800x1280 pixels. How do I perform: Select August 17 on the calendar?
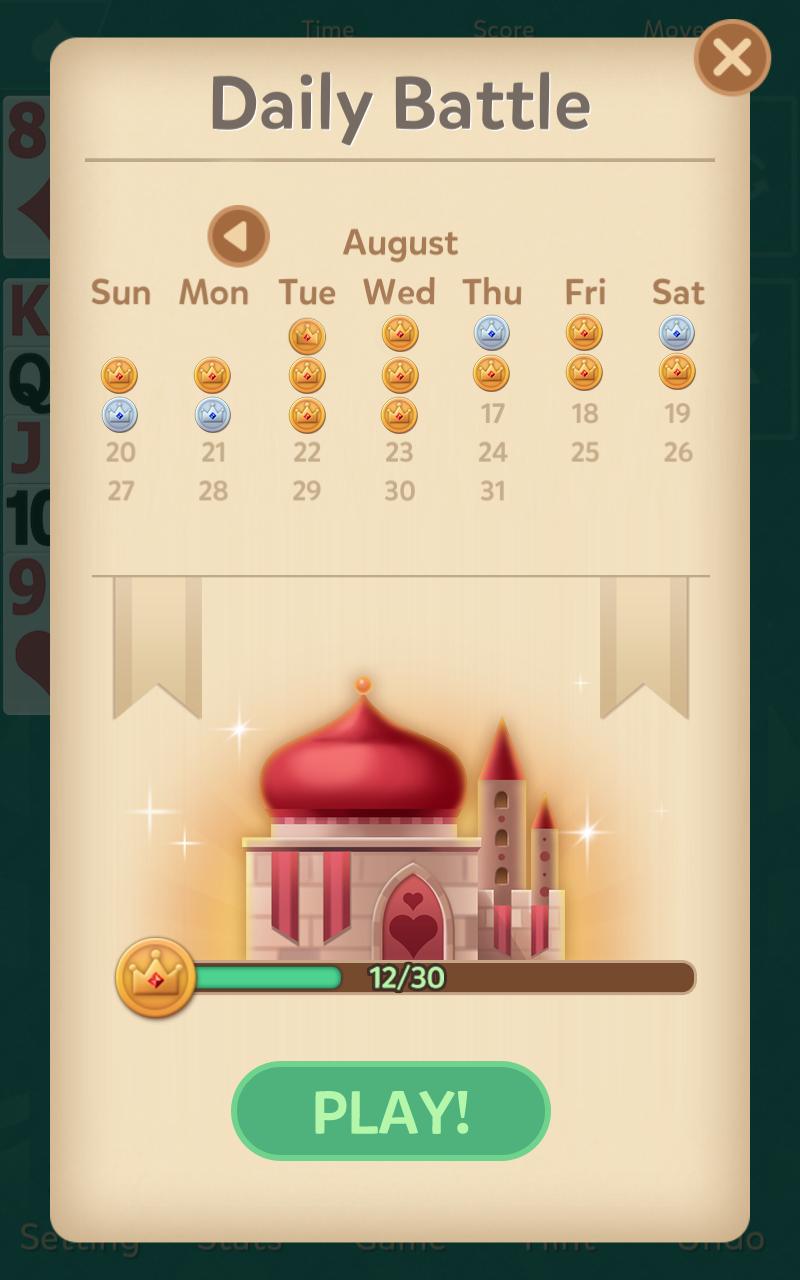click(492, 413)
